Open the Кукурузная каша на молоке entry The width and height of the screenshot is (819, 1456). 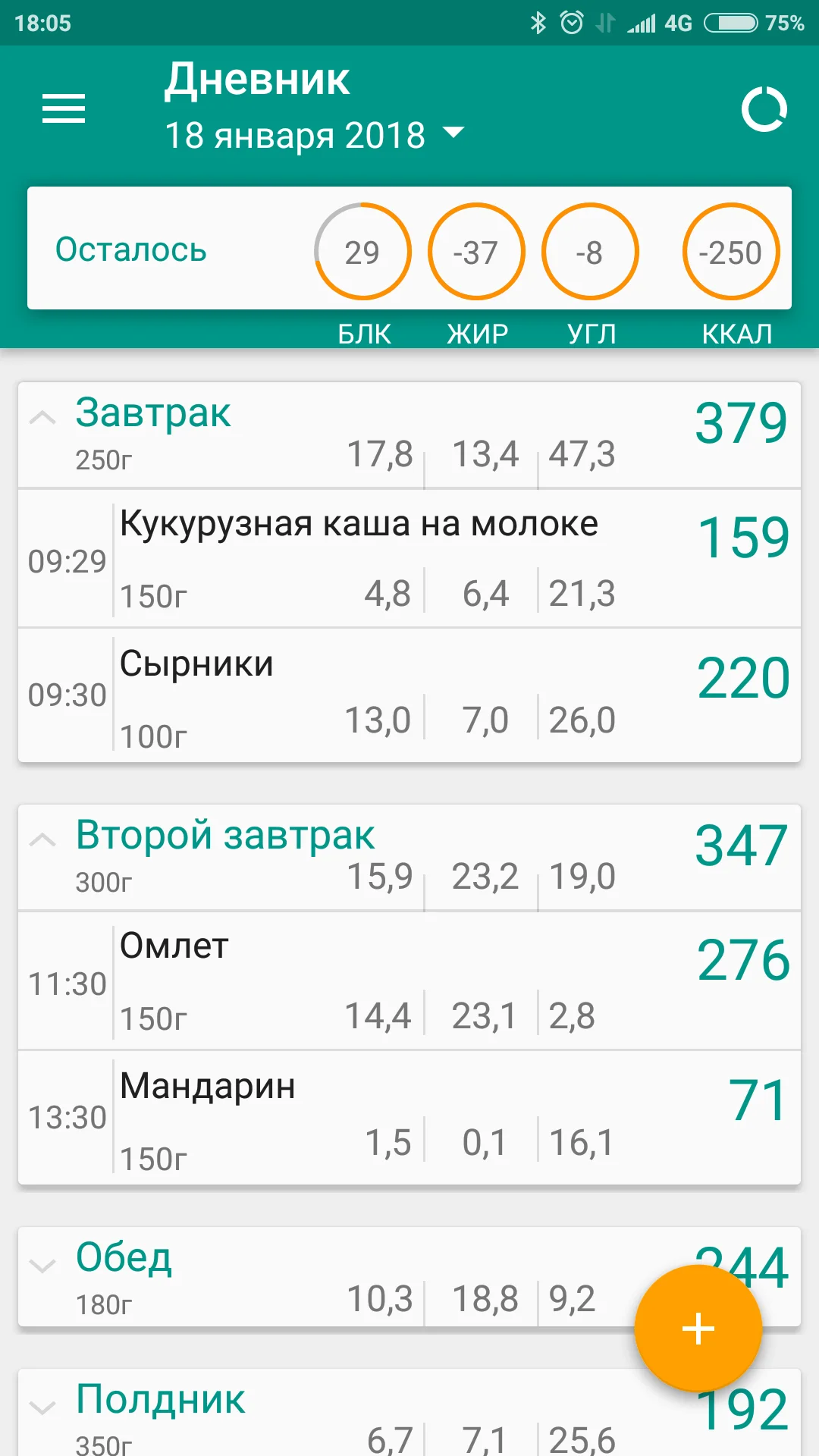point(409,559)
